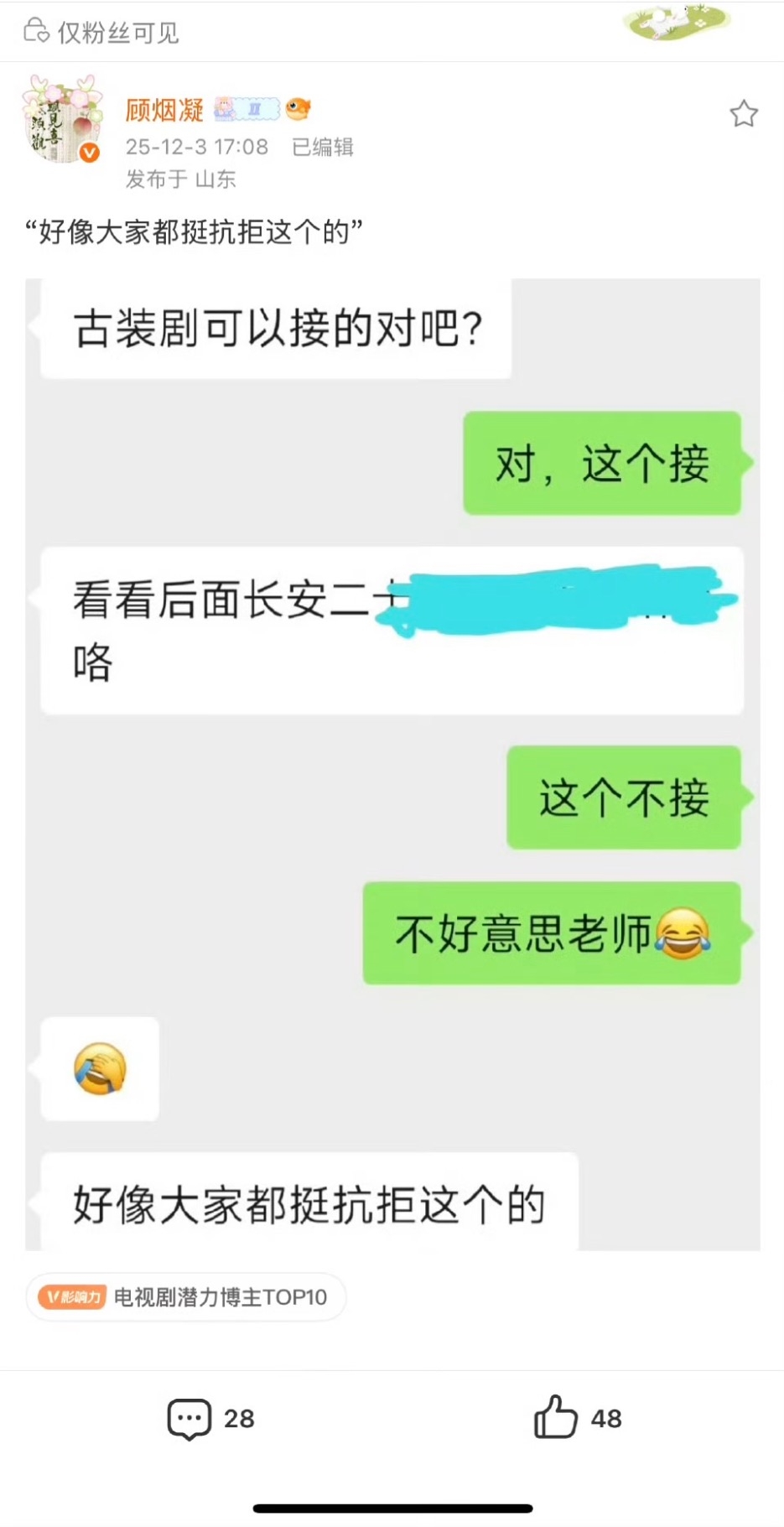Image resolution: width=784 pixels, height=1527 pixels.
Task: Click the comment count showing 28
Action: [x=241, y=1418]
